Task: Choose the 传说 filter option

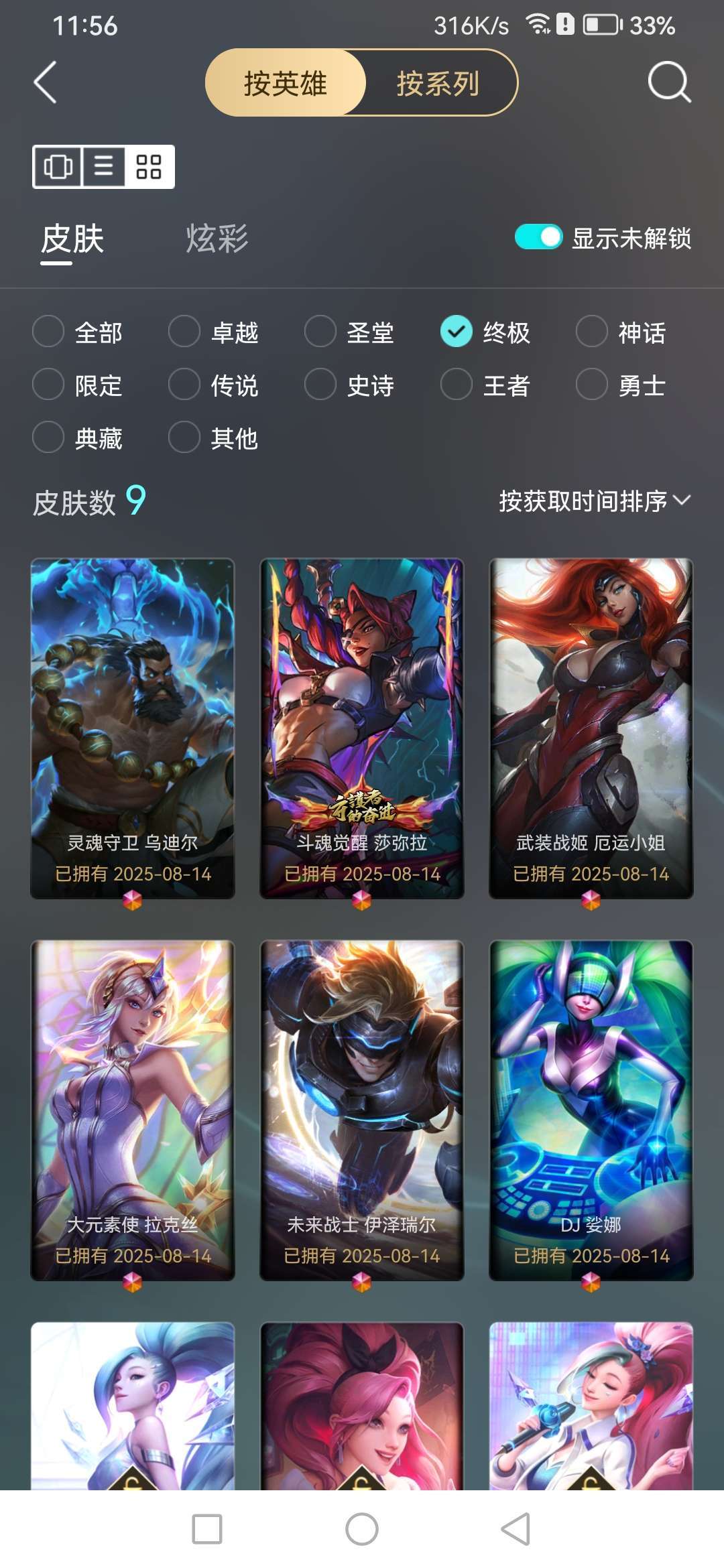Action: [184, 385]
